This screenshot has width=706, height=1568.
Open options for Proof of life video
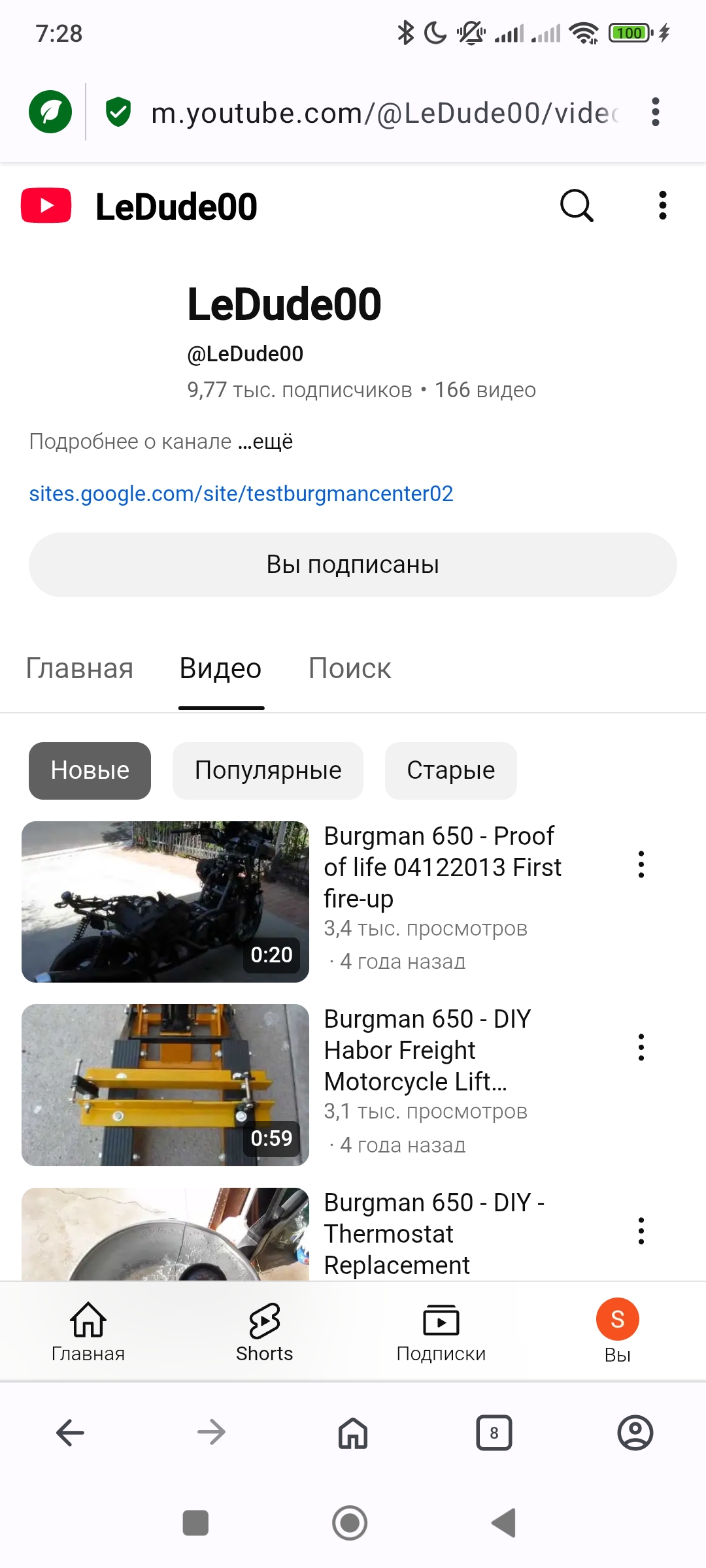point(641,864)
